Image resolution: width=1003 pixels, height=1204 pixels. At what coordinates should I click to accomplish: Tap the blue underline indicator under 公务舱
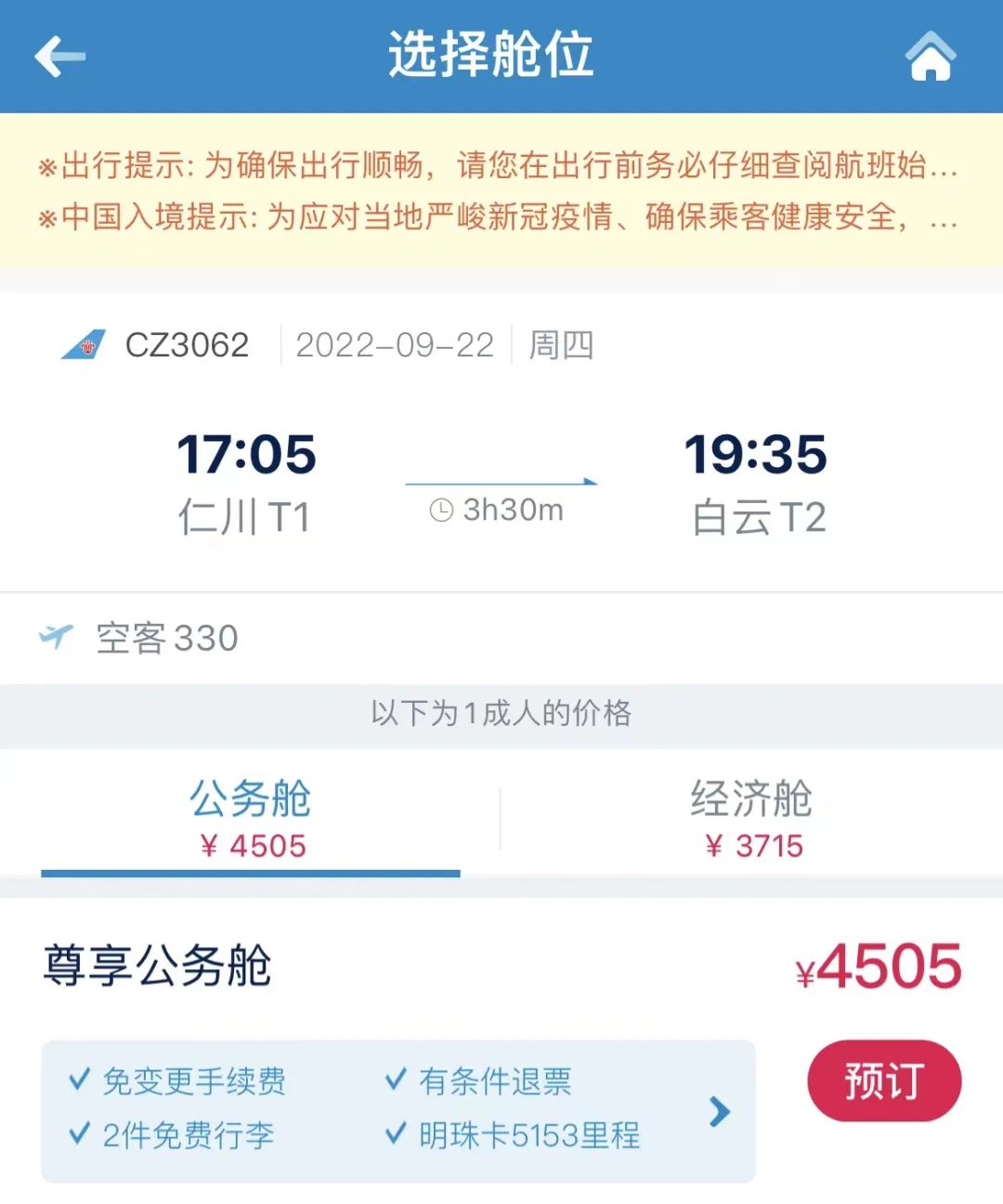251,873
